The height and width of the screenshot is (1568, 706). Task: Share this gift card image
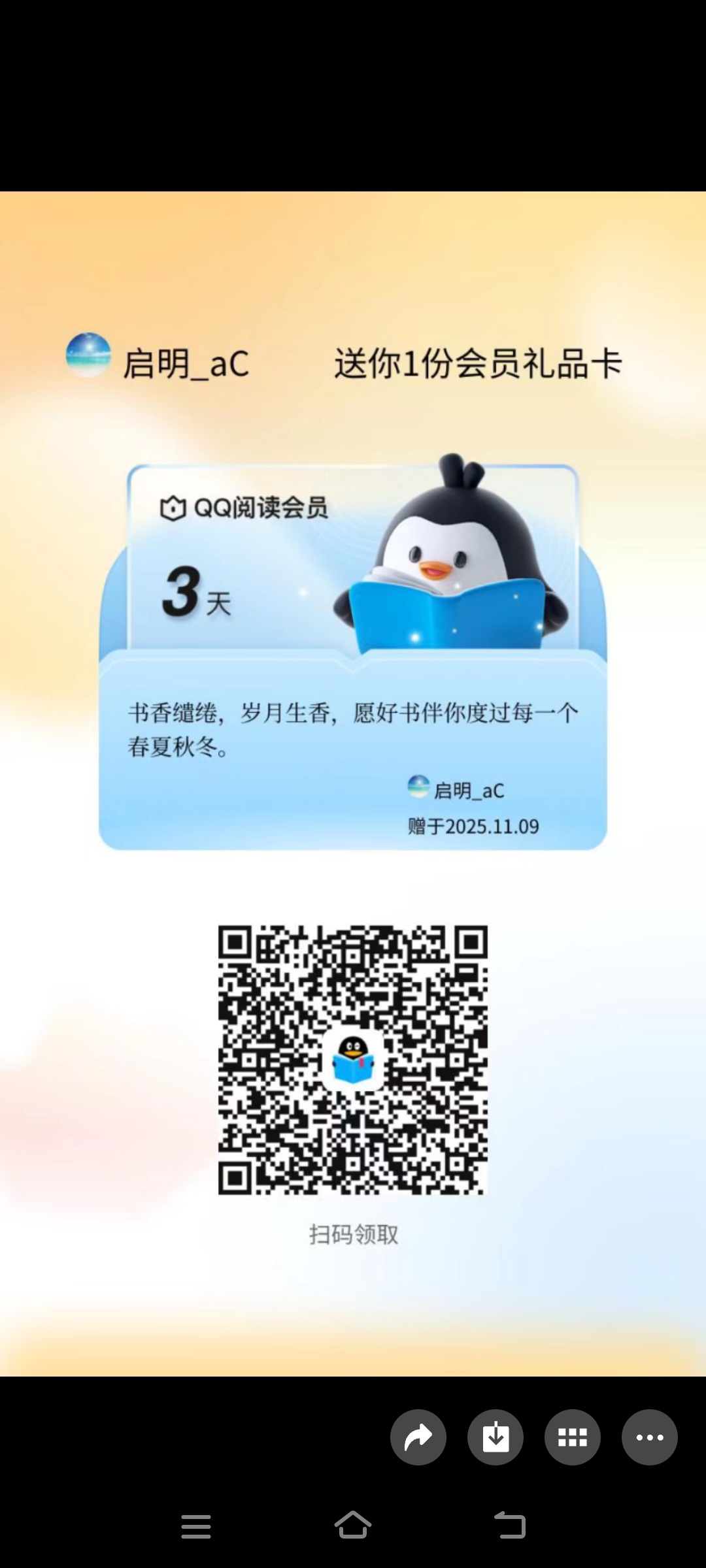click(x=418, y=1437)
